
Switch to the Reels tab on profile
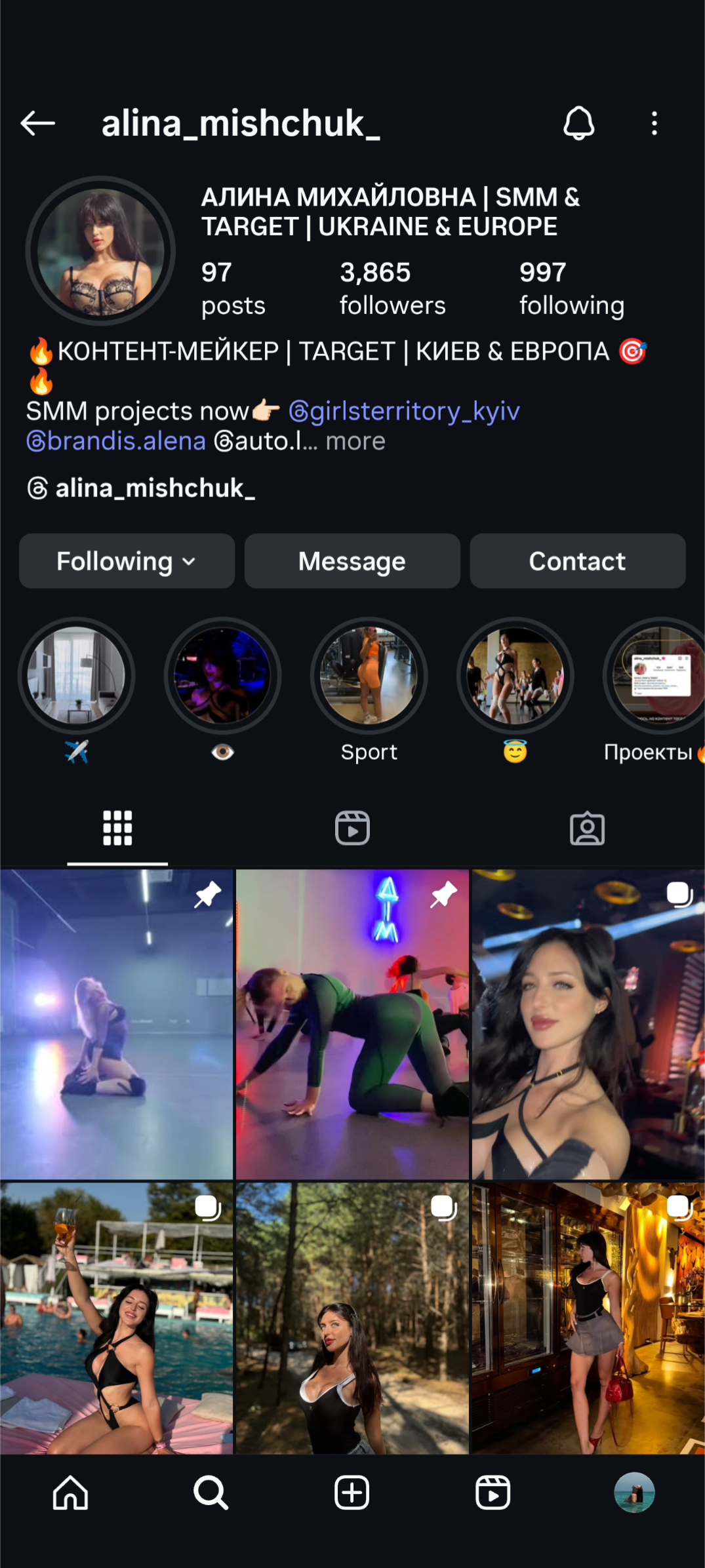(352, 828)
